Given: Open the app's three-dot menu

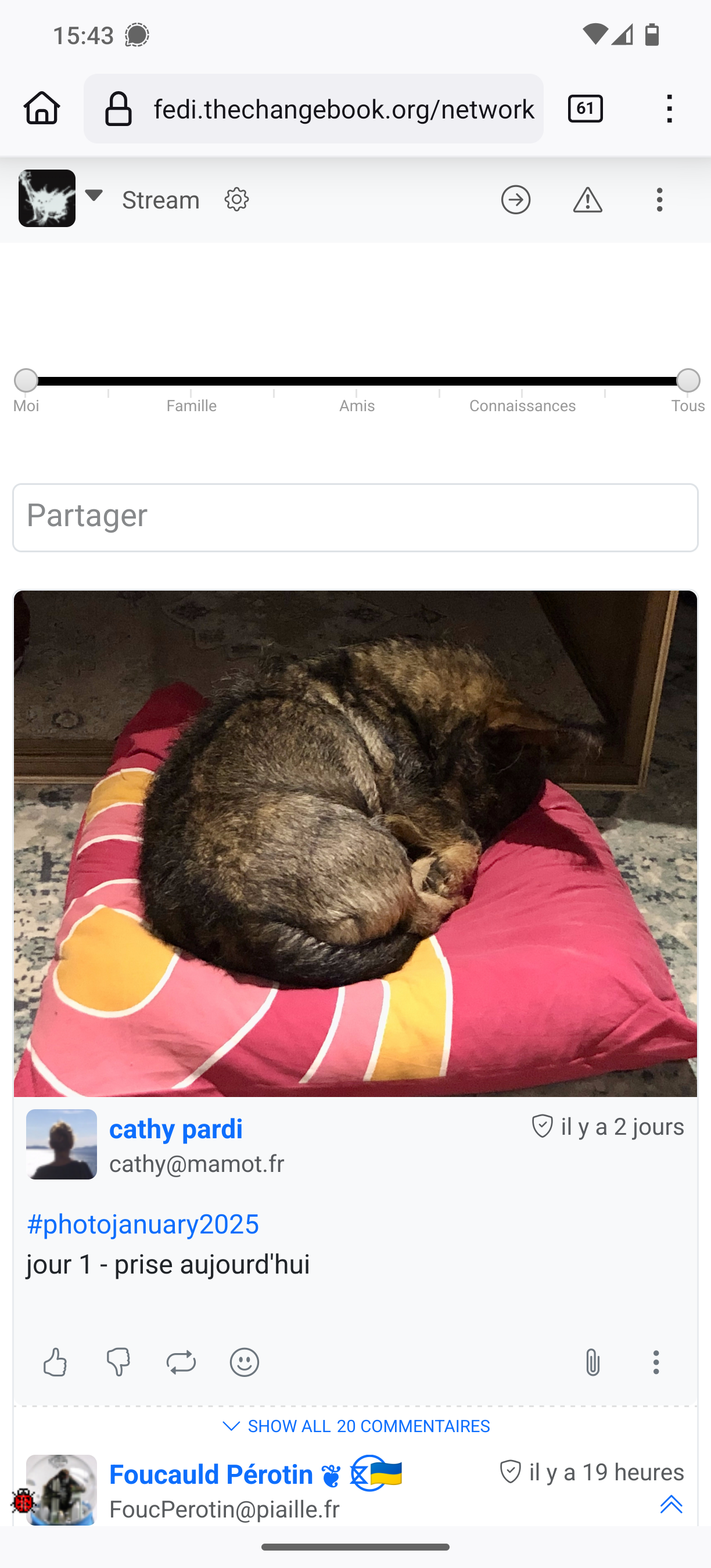Looking at the screenshot, I should click(659, 200).
